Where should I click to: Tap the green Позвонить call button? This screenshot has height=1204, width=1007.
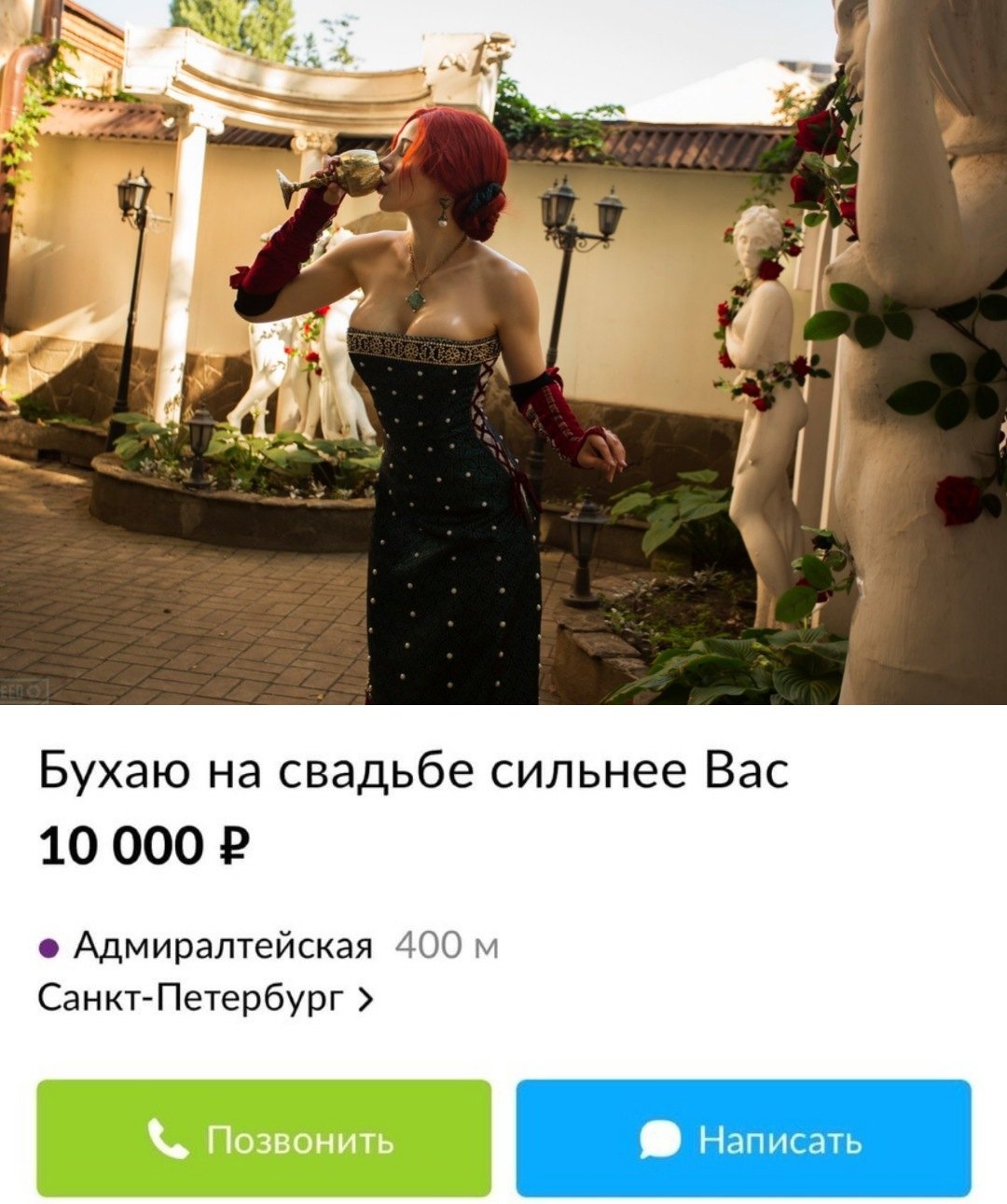point(264,1138)
